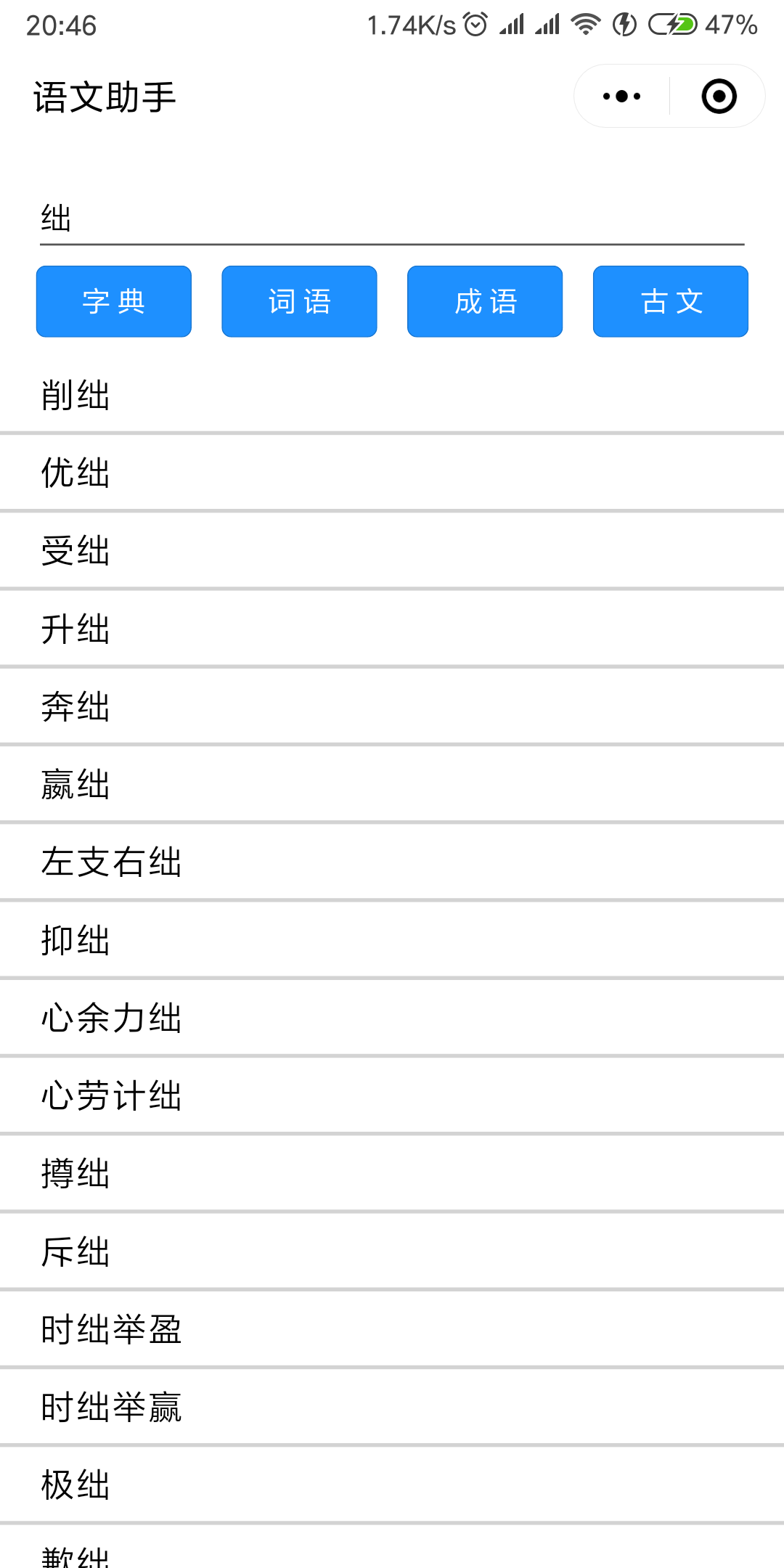Open the entry 心余力绌

click(x=112, y=1018)
